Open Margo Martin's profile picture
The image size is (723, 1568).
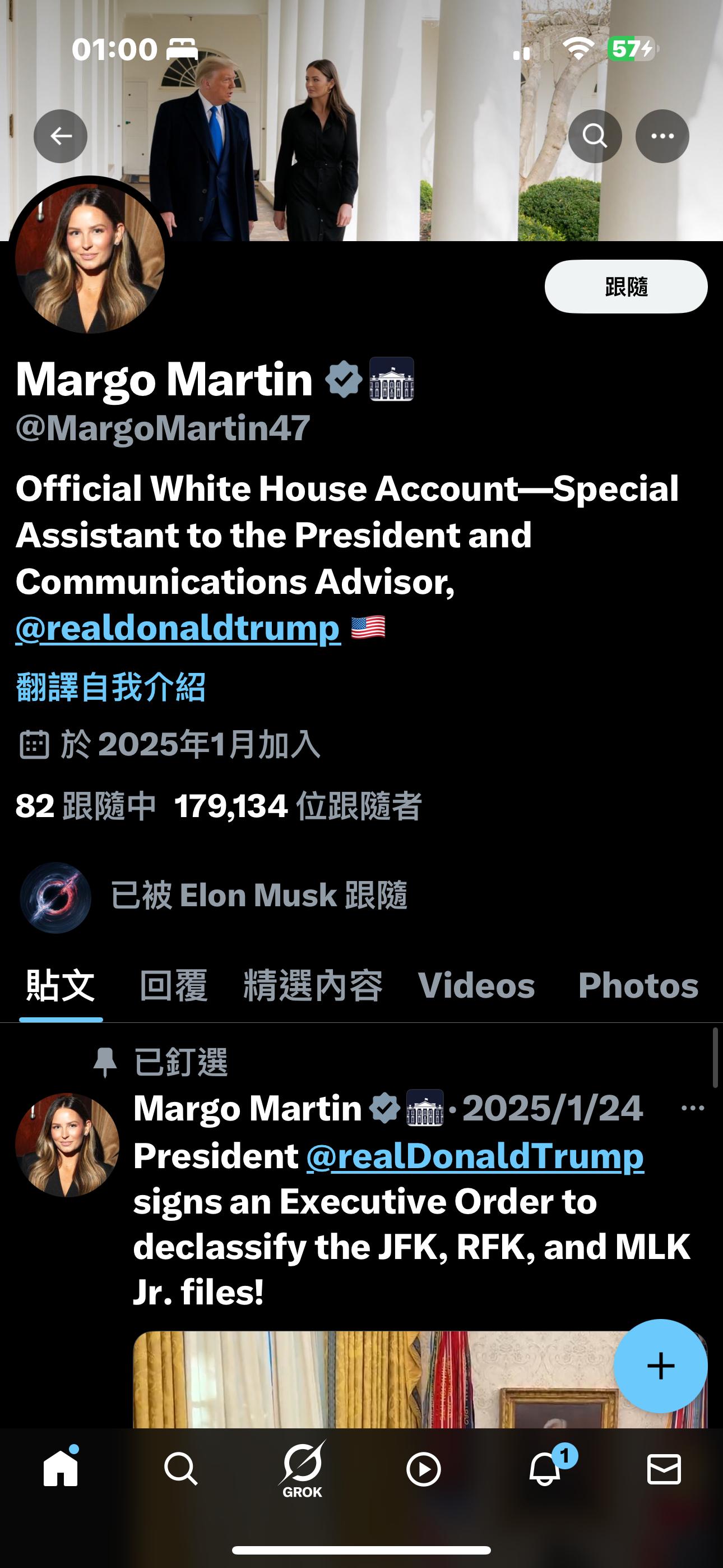(x=90, y=259)
